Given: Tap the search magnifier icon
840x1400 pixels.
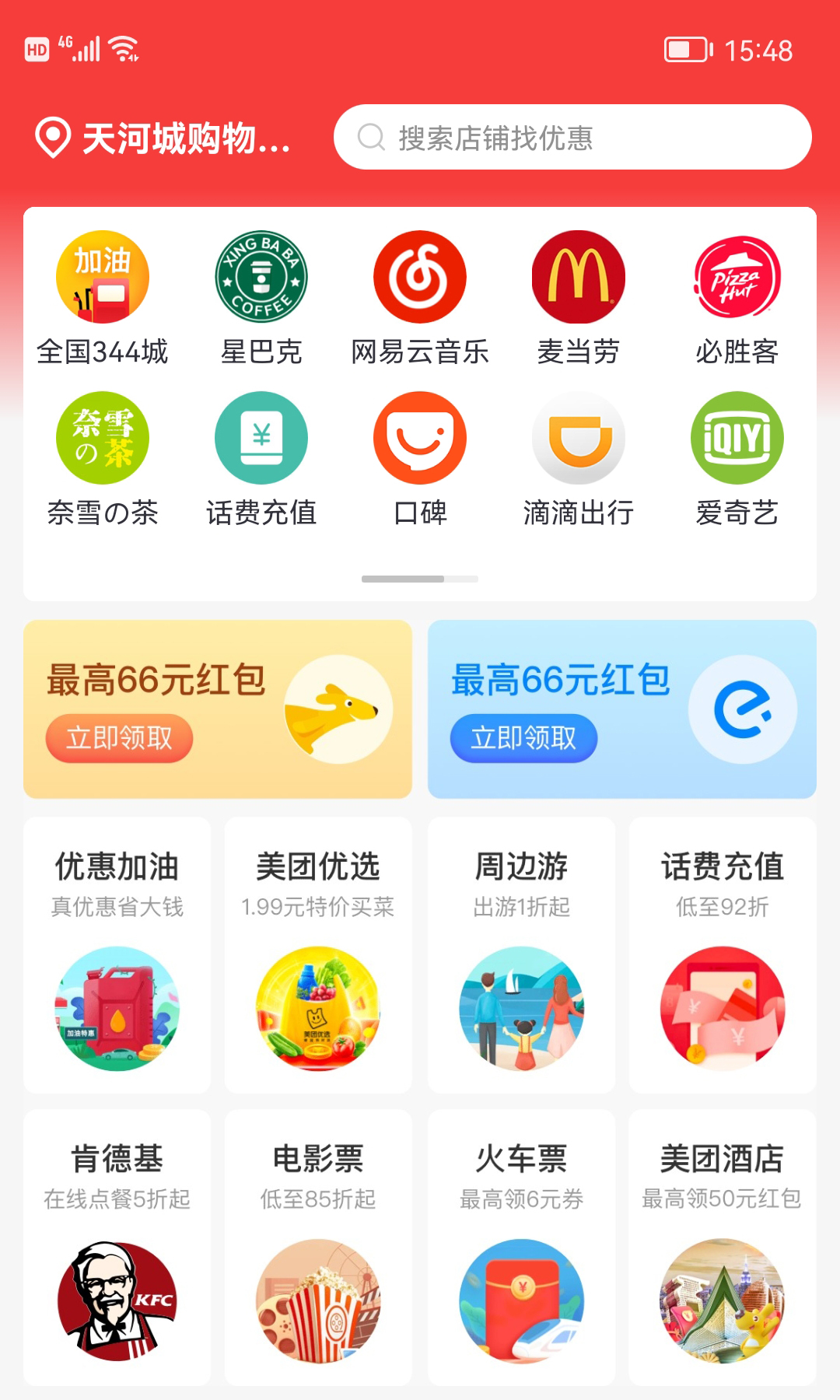Looking at the screenshot, I should tap(373, 138).
